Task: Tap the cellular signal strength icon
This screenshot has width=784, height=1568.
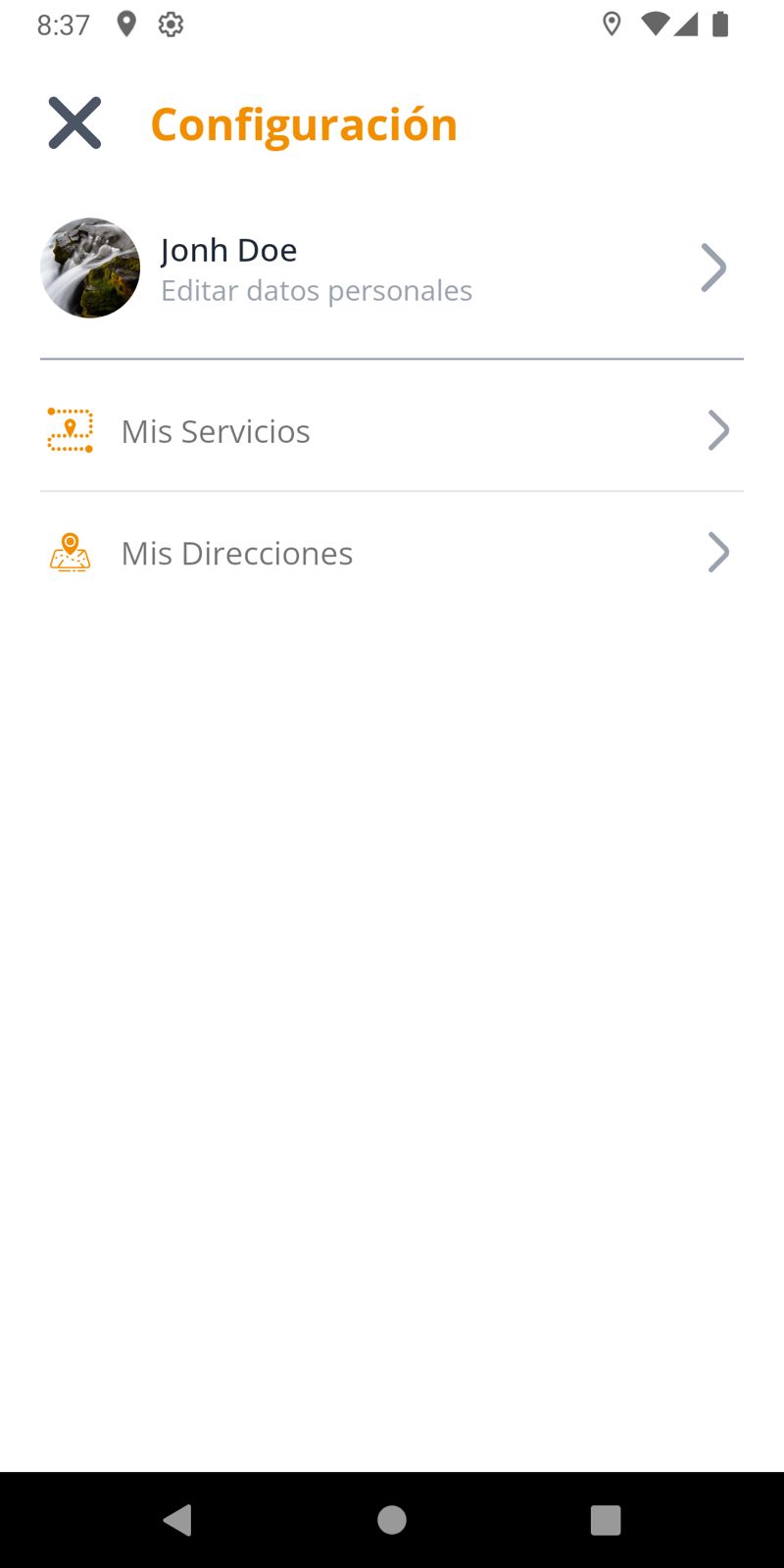Action: pos(686,24)
